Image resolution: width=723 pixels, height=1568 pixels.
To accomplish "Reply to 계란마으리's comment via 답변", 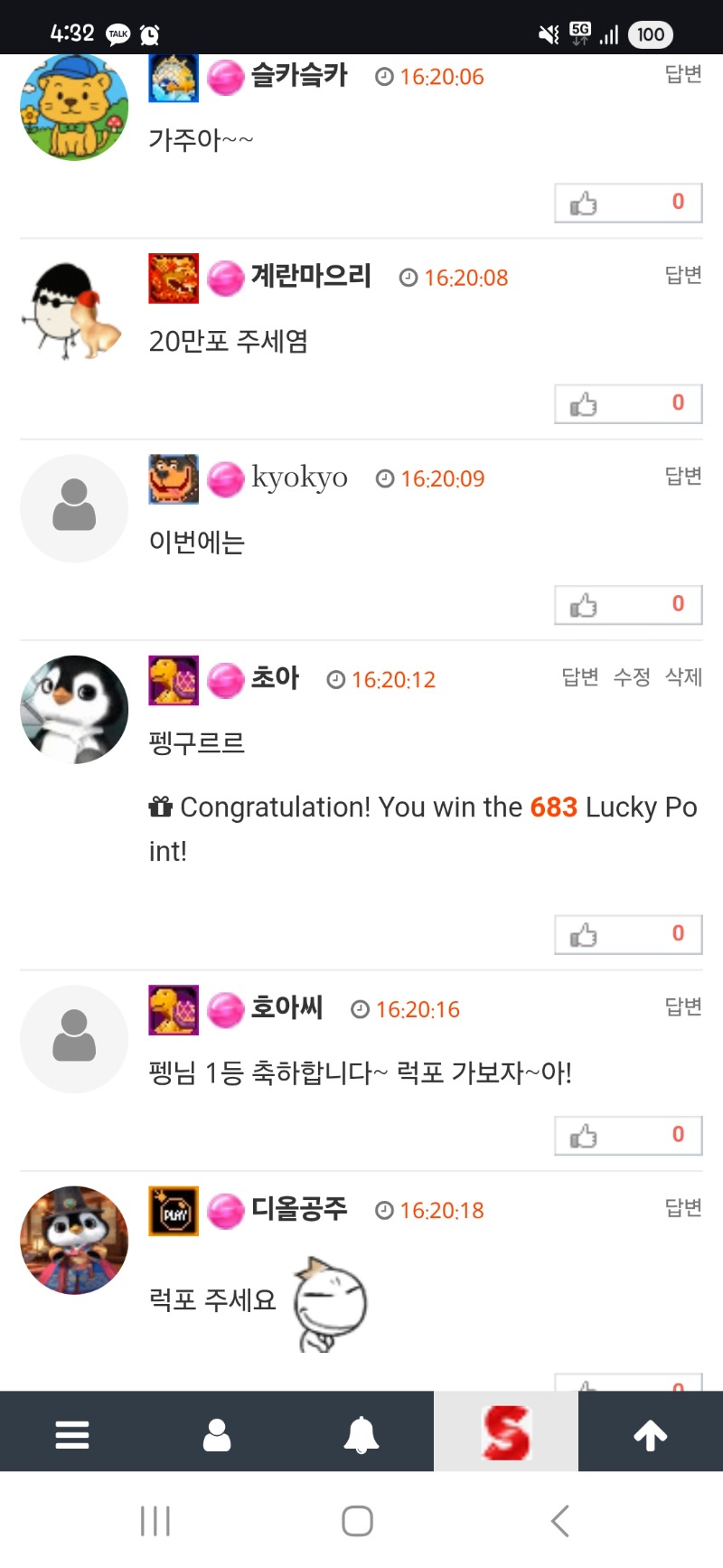I will 683,275.
